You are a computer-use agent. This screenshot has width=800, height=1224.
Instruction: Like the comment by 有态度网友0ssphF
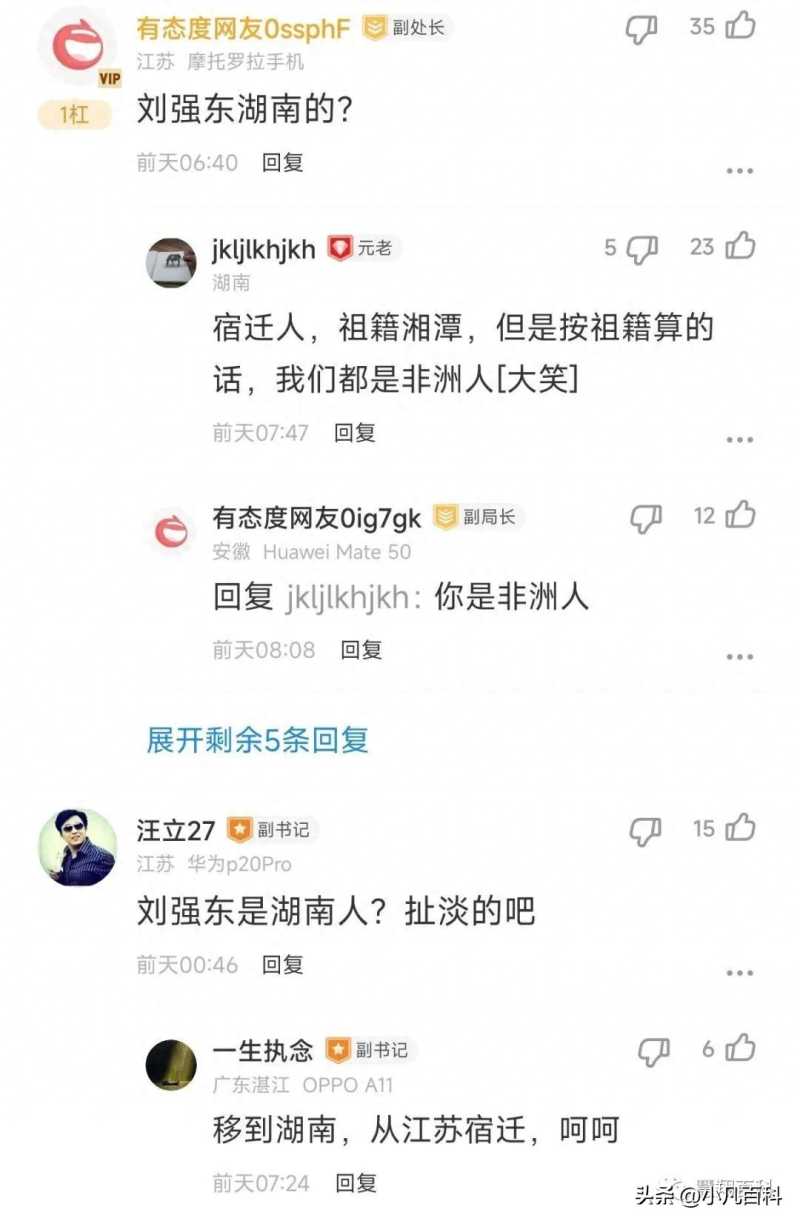click(x=740, y=27)
